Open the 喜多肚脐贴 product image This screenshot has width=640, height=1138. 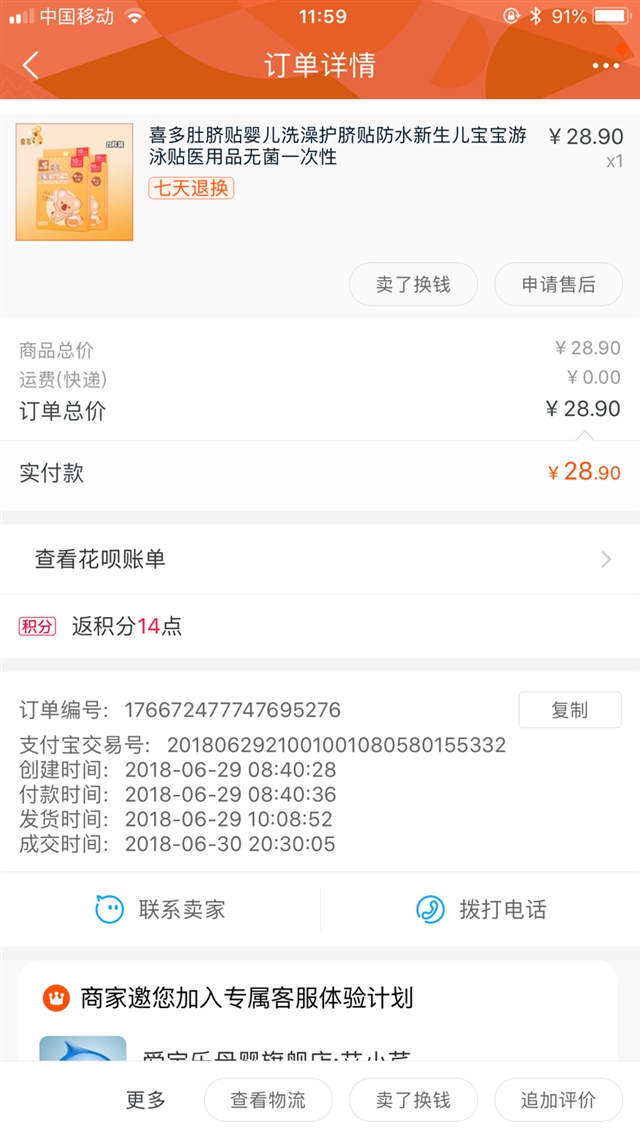74,182
